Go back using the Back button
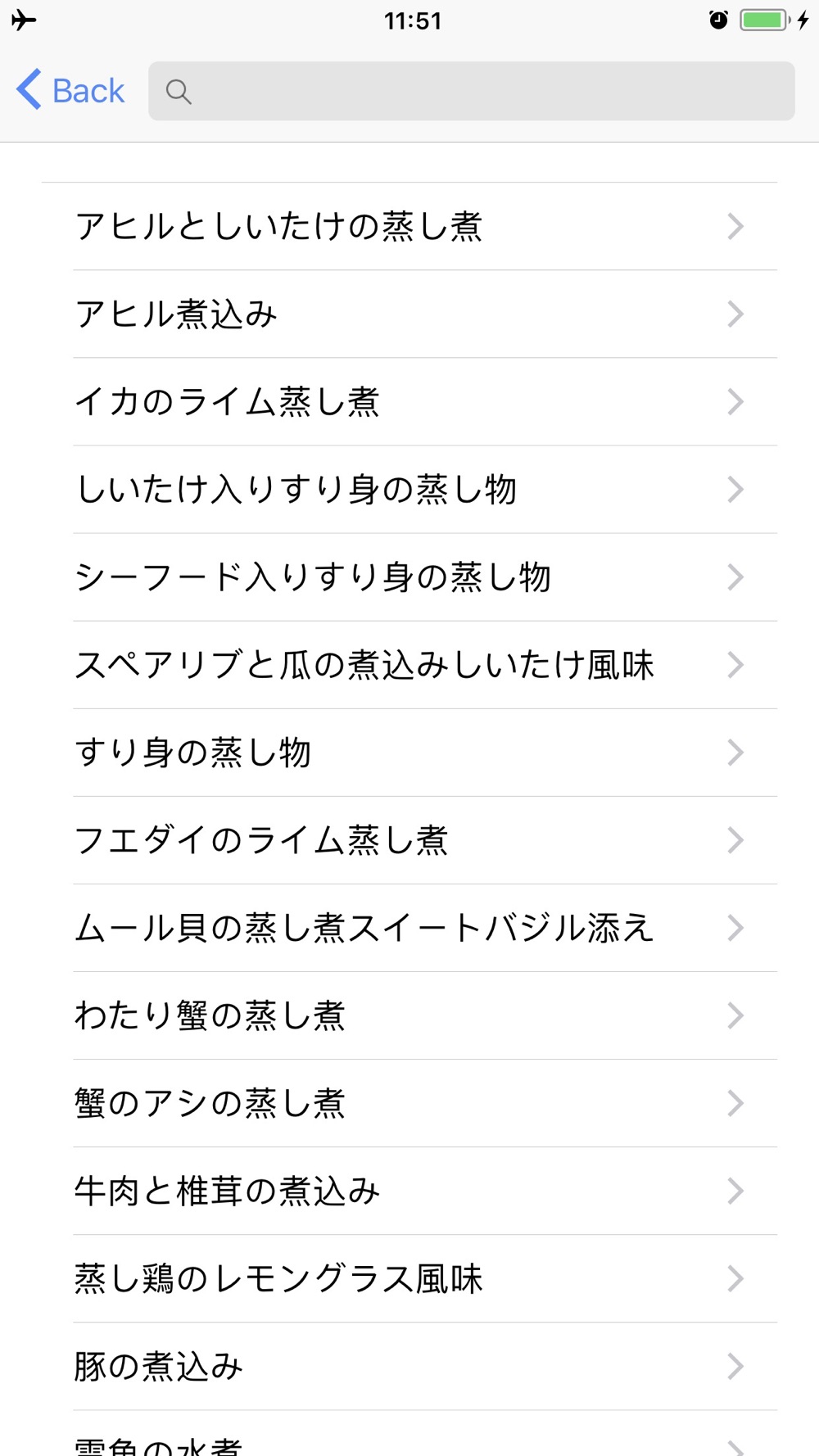The image size is (819, 1456). point(71,91)
